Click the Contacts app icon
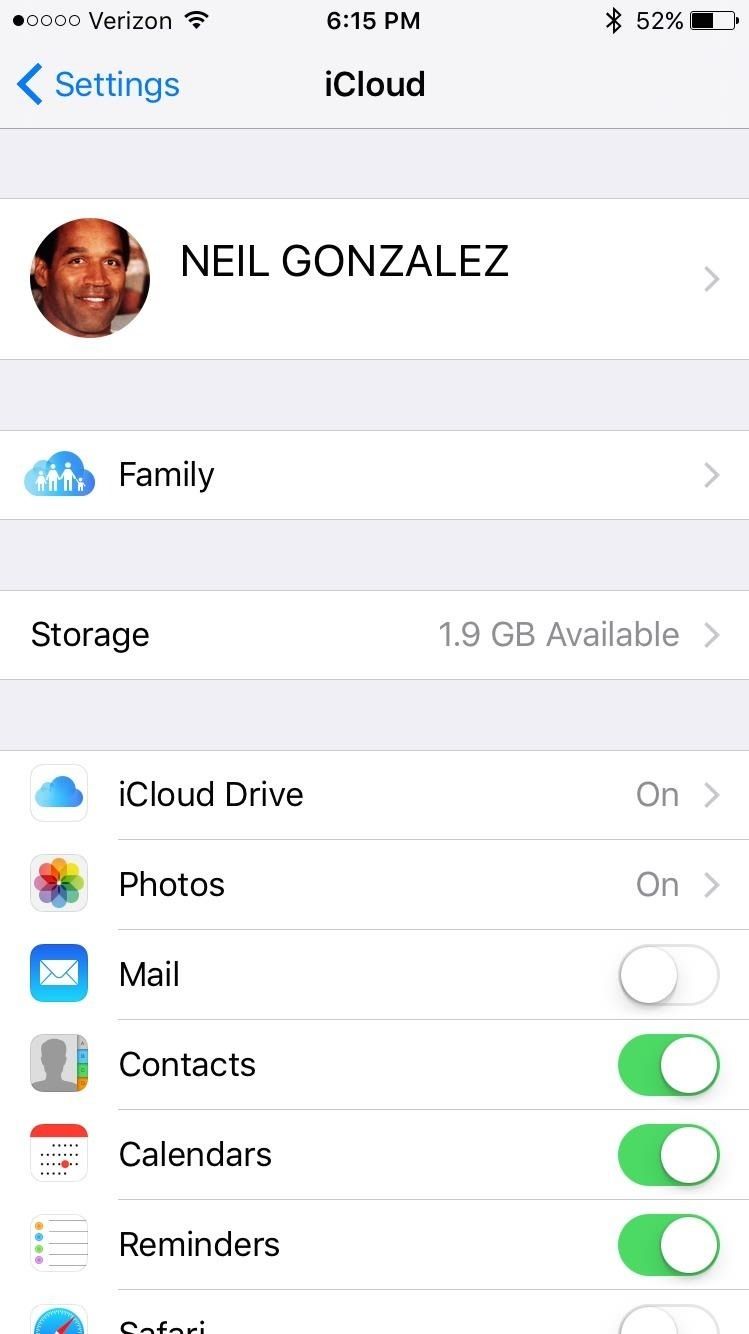 (59, 1063)
